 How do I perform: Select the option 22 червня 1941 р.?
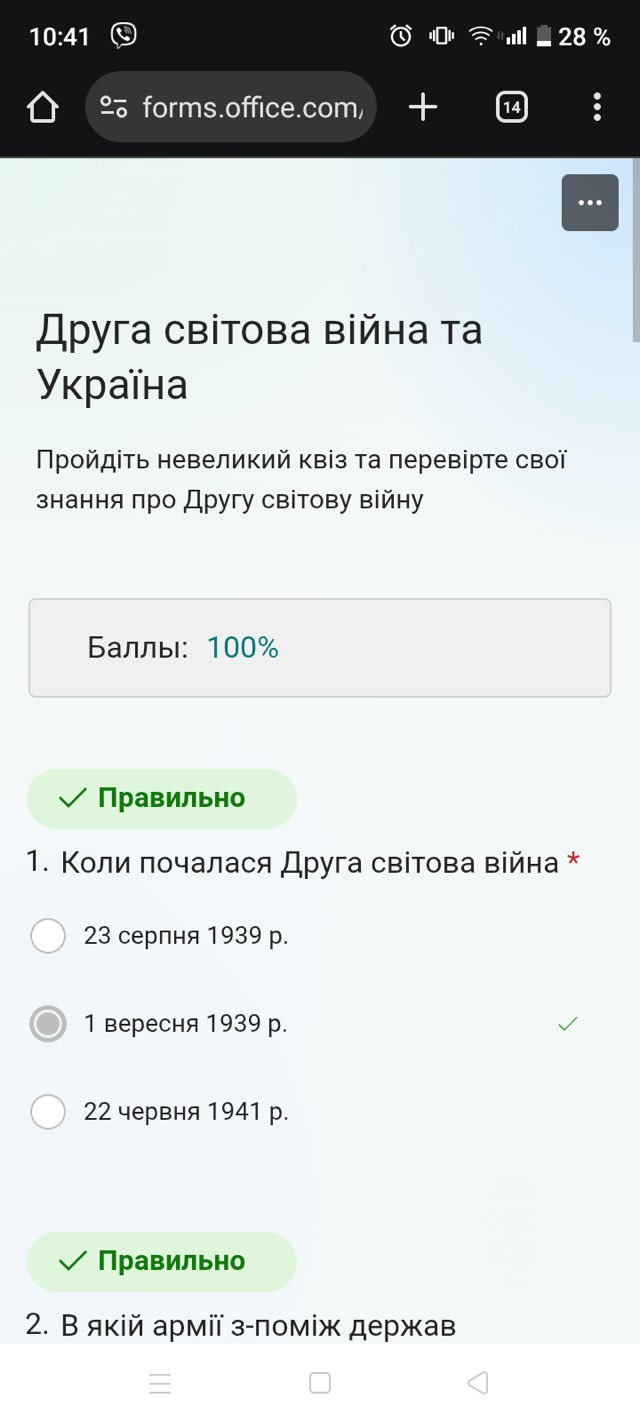coord(49,1111)
